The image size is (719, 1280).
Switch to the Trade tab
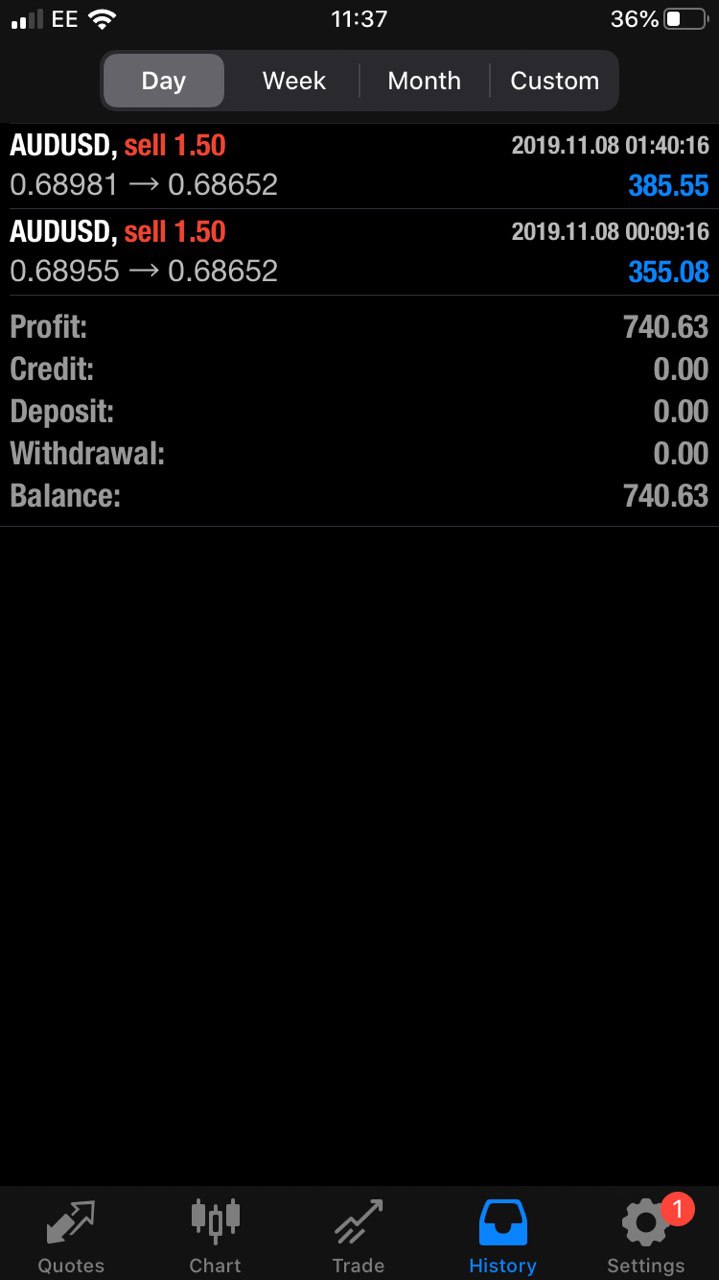click(x=358, y=1236)
